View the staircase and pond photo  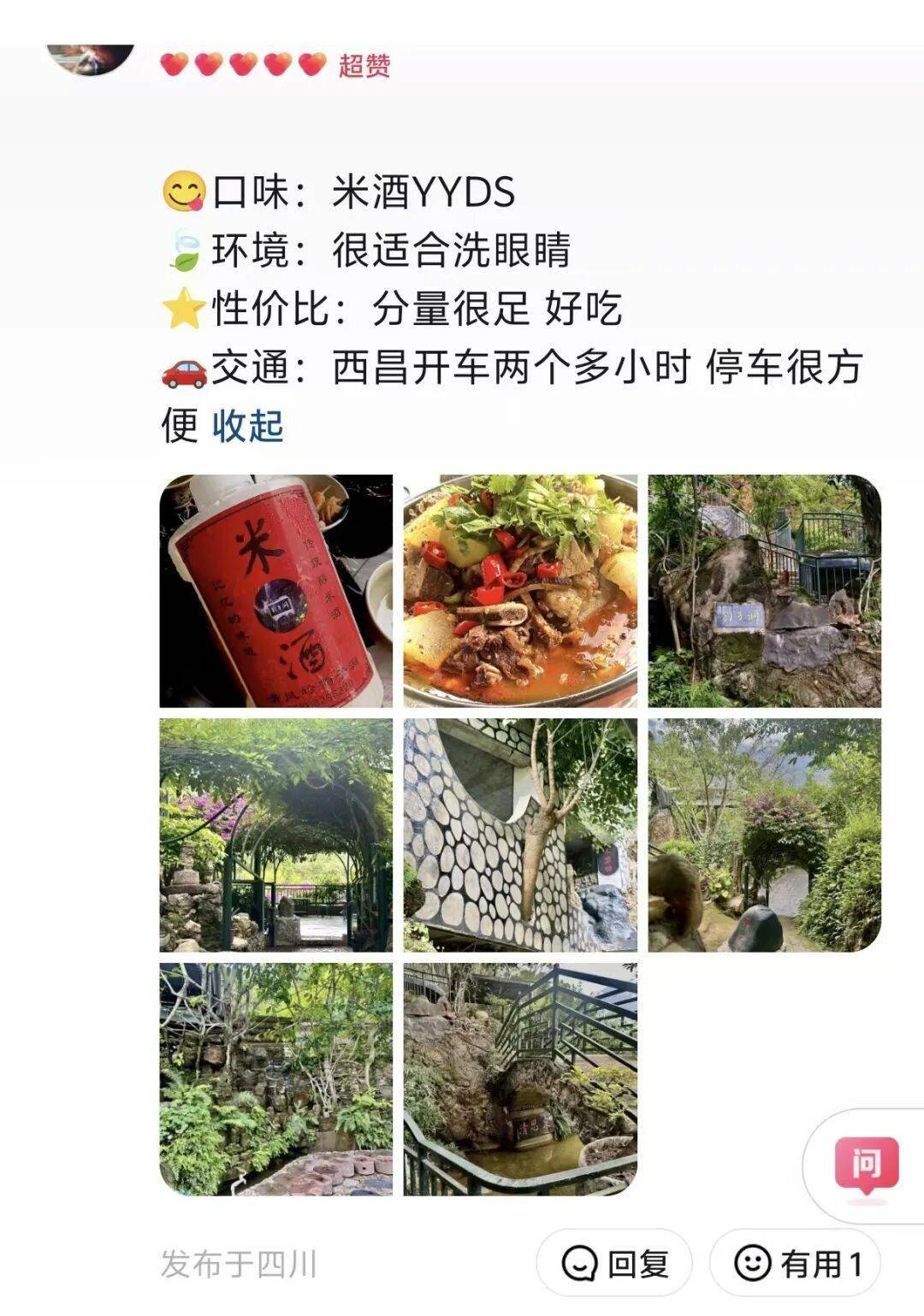520,1079
